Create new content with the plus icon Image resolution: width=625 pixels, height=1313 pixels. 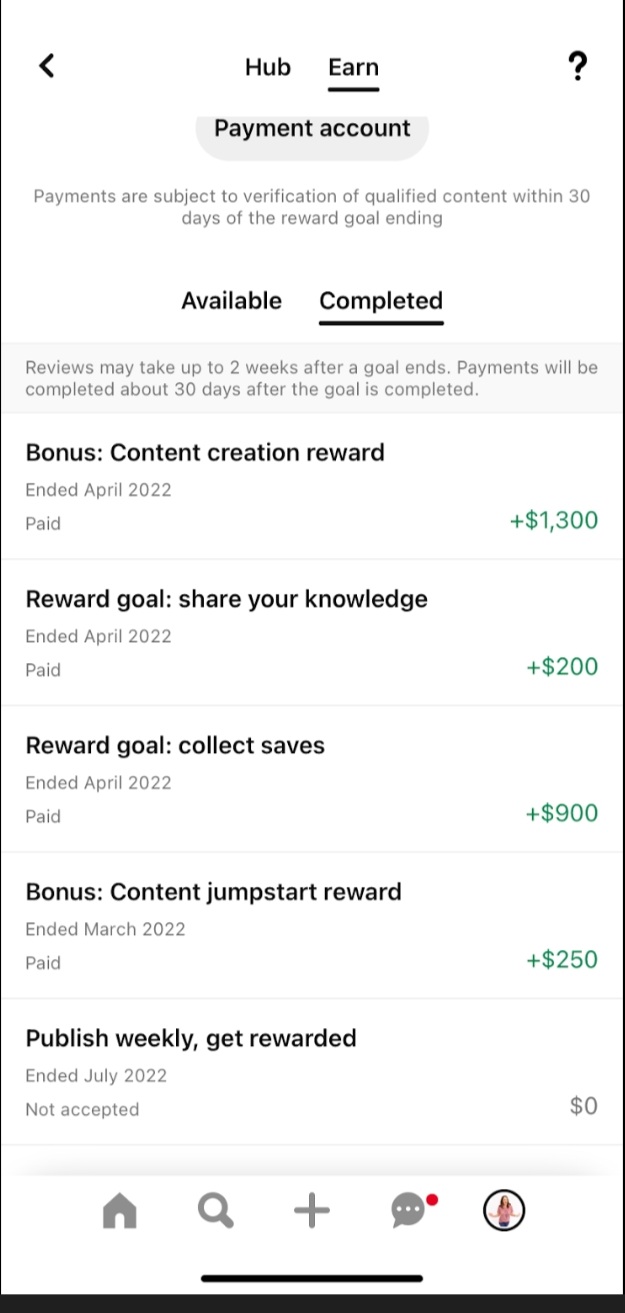(x=312, y=1212)
